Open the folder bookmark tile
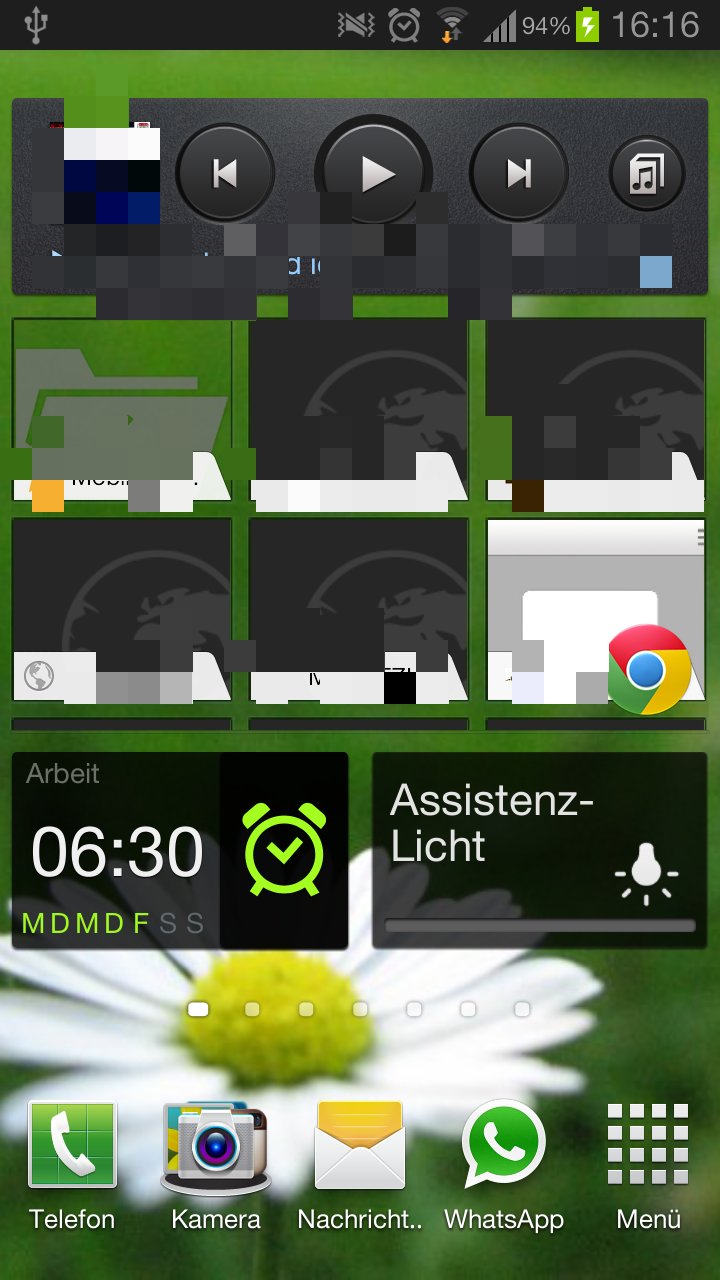Image resolution: width=720 pixels, height=1280 pixels. tap(122, 410)
